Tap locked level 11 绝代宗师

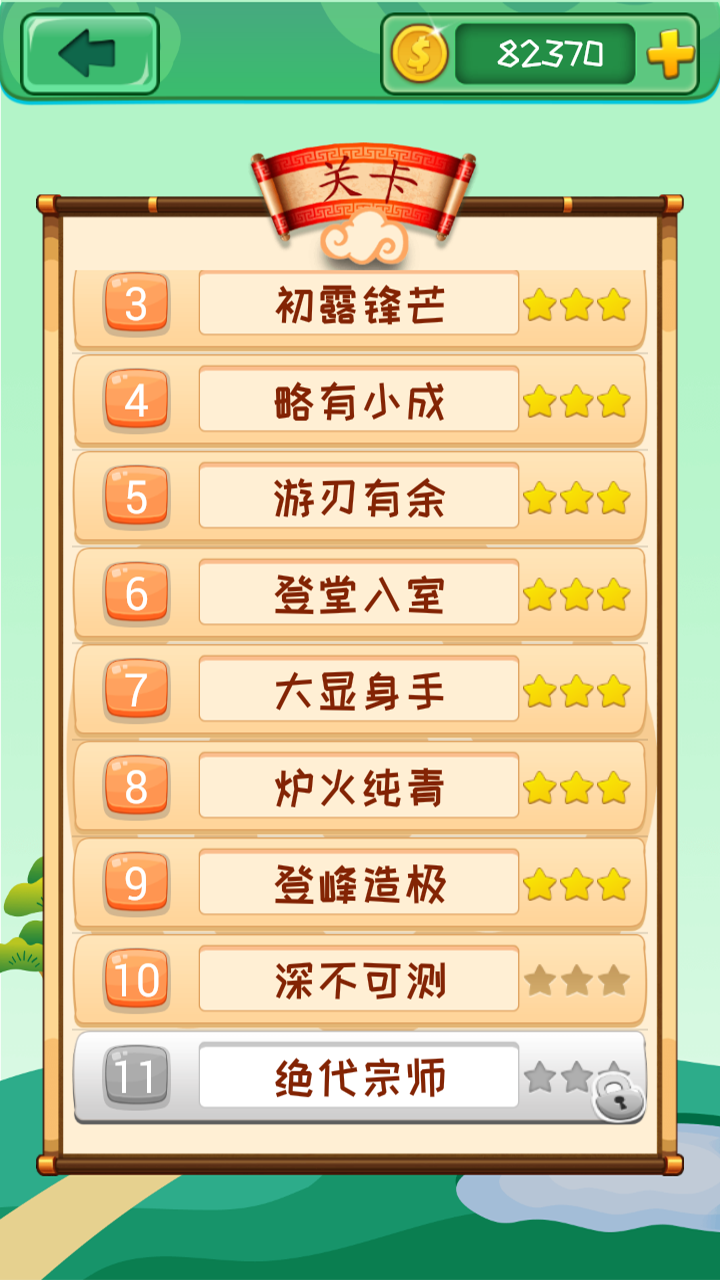click(359, 1077)
